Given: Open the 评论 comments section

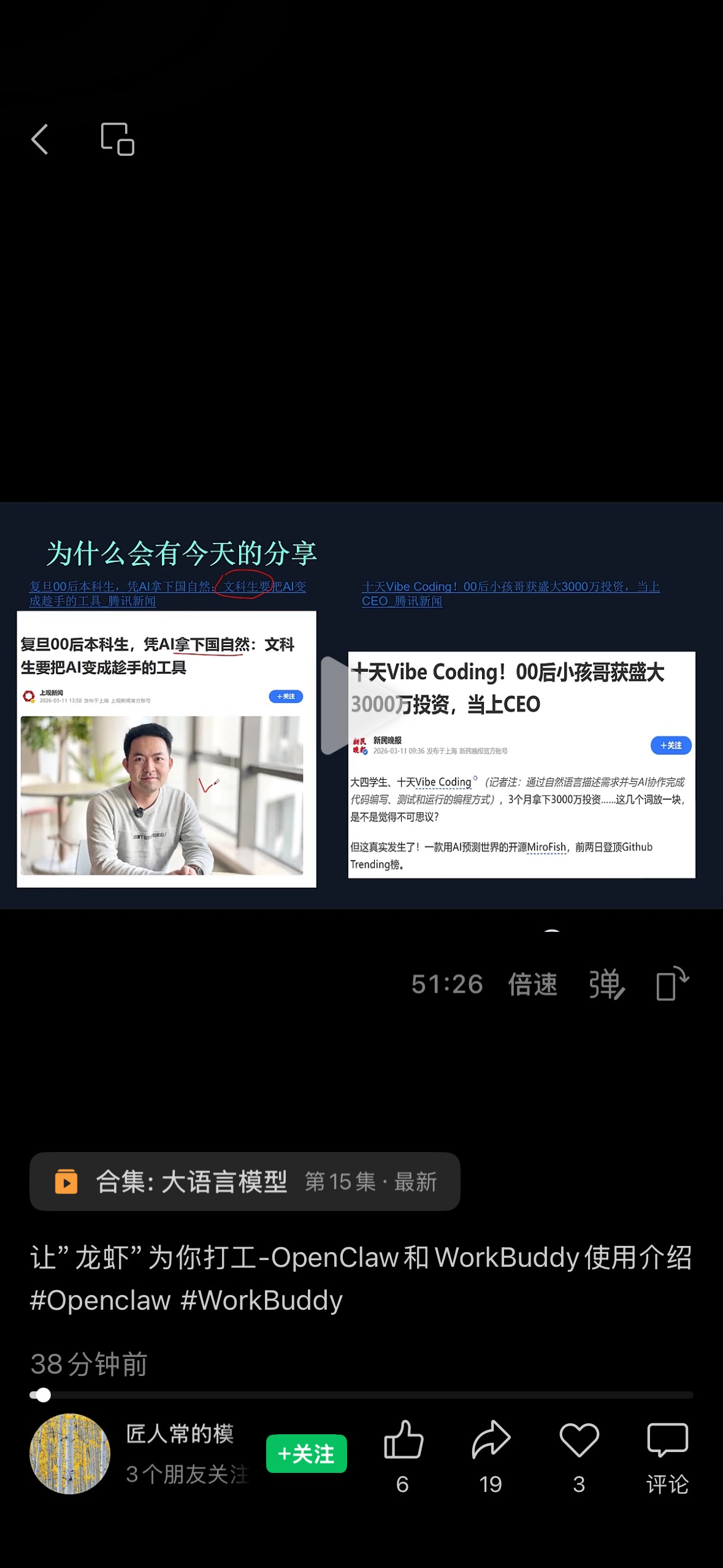Looking at the screenshot, I should pyautogui.click(x=667, y=1453).
